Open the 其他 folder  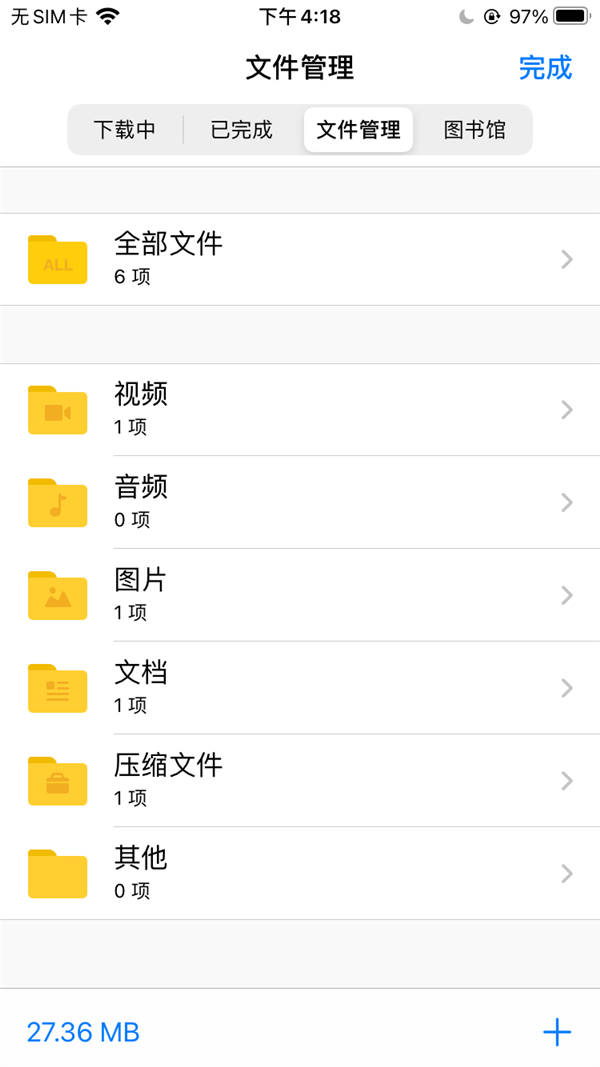click(x=300, y=873)
